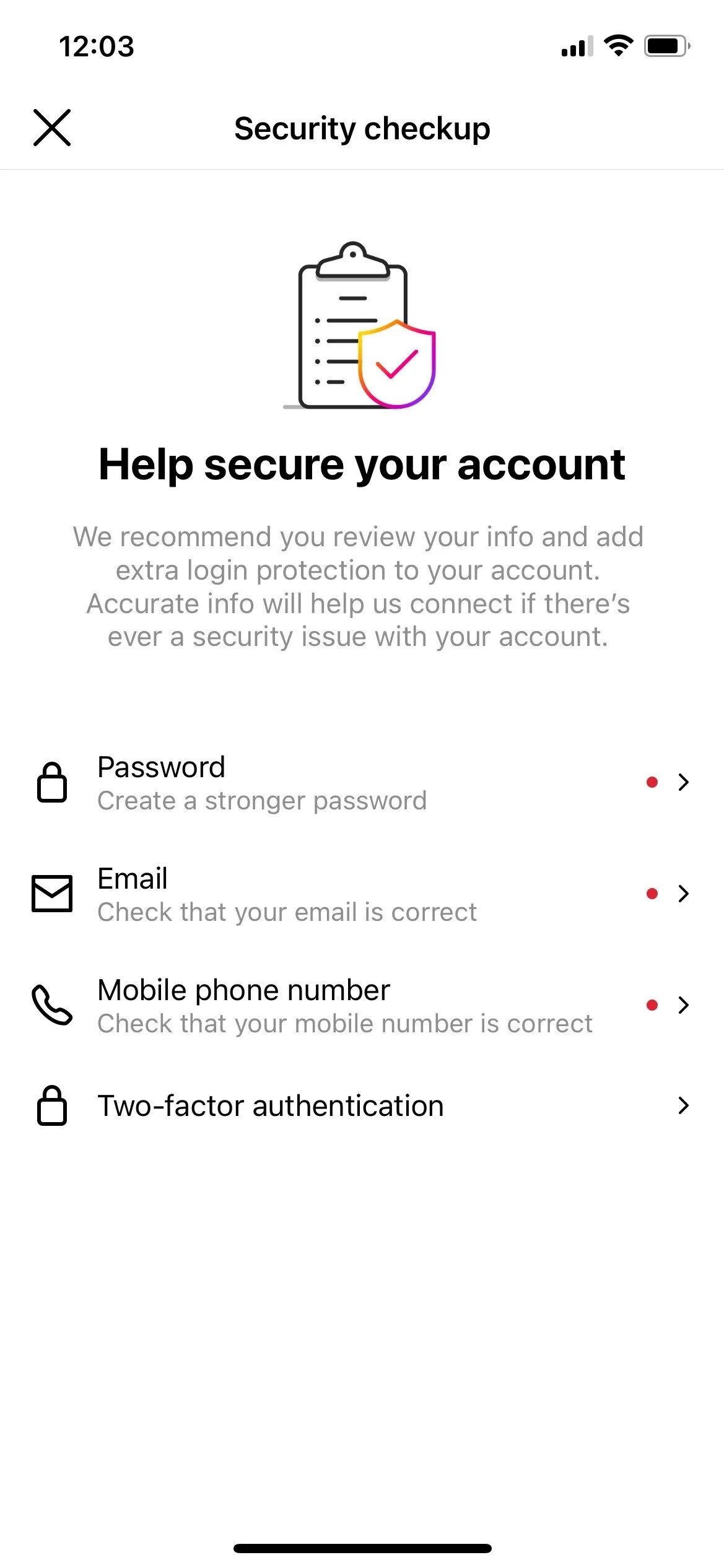724x1568 pixels.
Task: Close the Security checkup screen
Action: (x=52, y=128)
